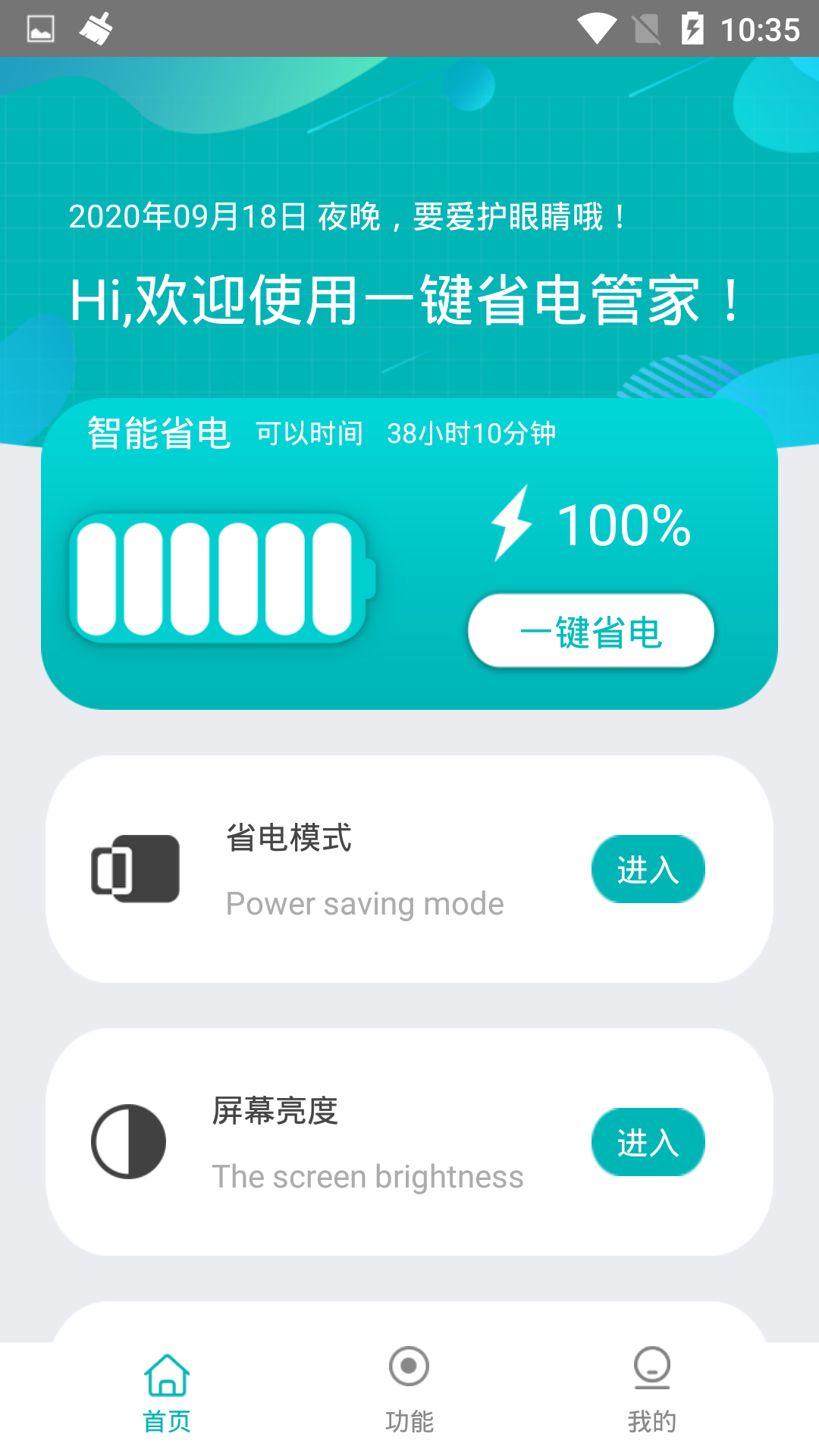Open the 我的 tab

click(x=652, y=1399)
